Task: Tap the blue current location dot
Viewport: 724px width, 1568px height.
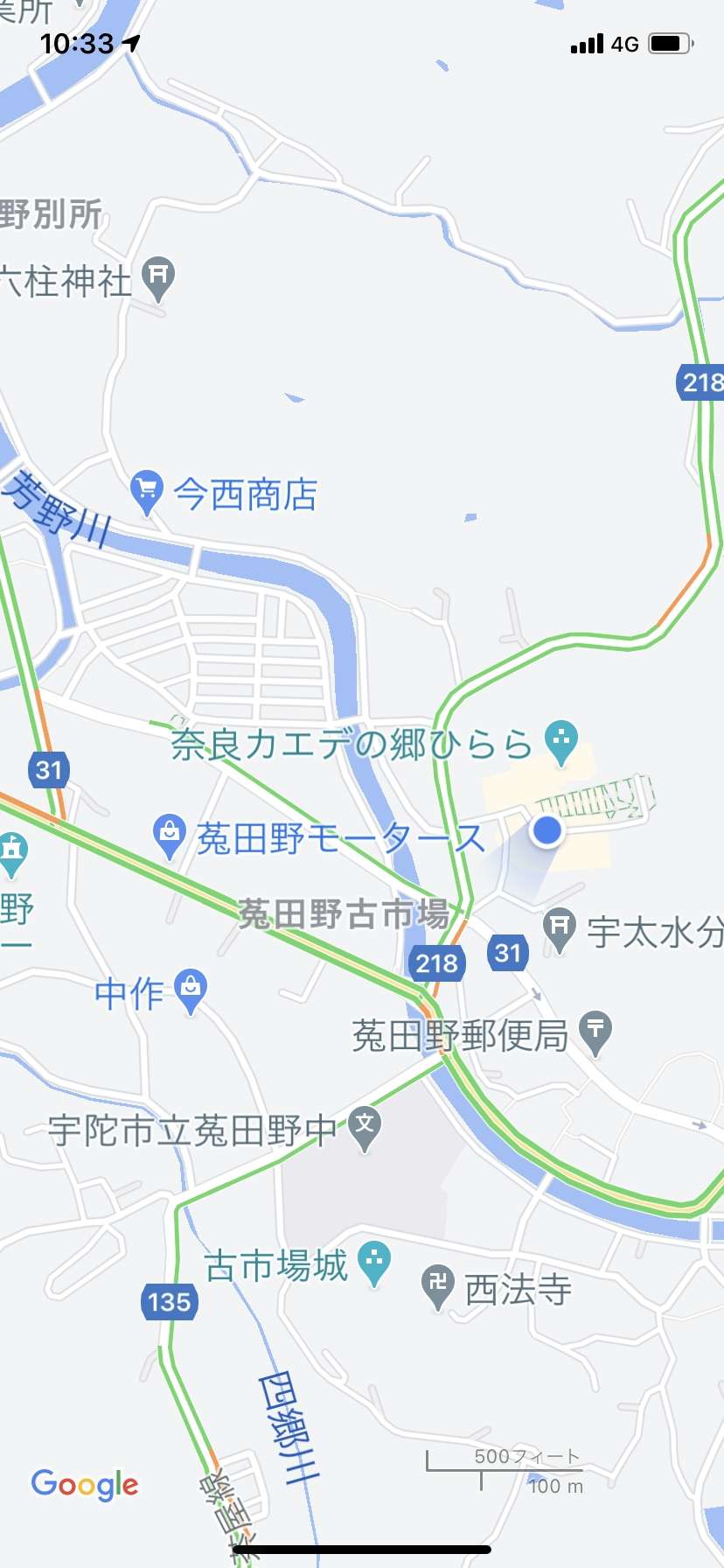Action: tap(547, 829)
